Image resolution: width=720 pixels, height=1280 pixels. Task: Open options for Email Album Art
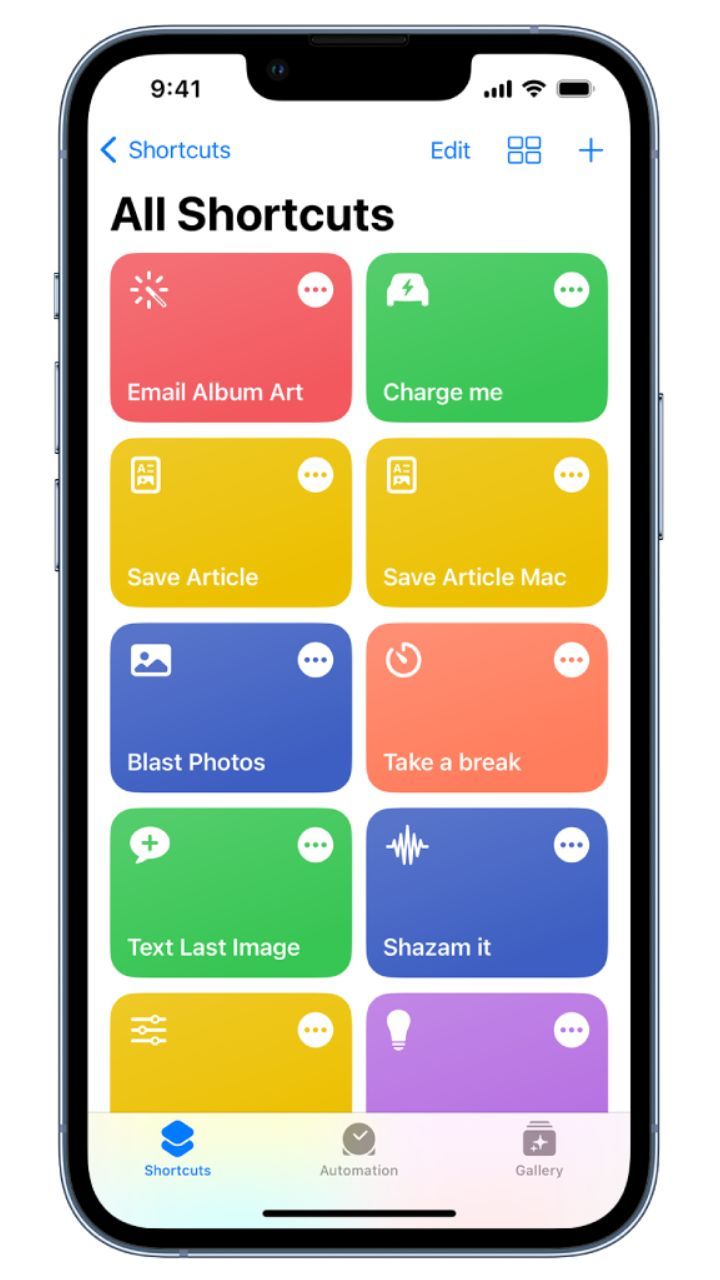(x=315, y=290)
